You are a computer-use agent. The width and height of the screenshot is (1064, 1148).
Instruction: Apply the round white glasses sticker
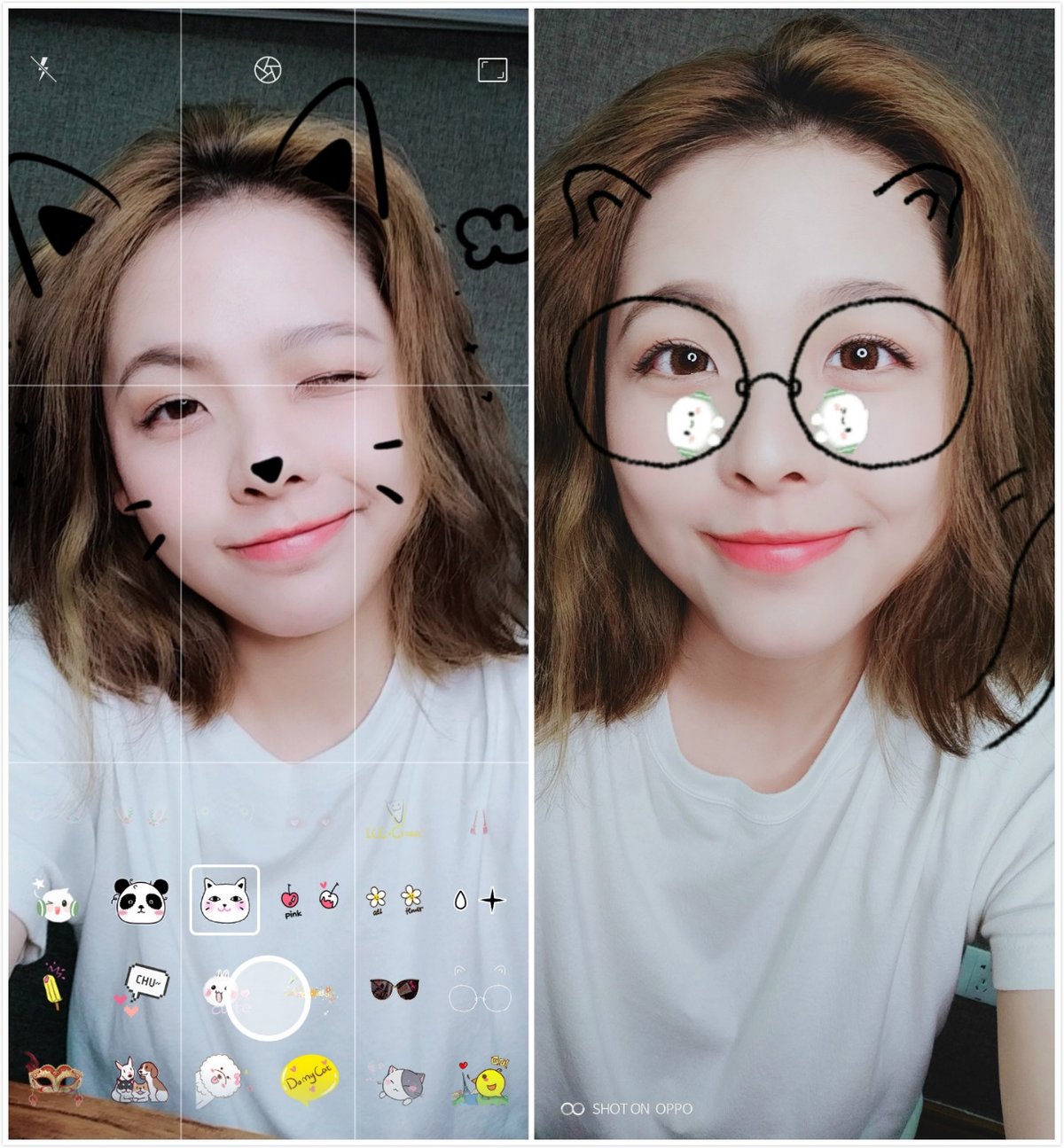tap(479, 993)
